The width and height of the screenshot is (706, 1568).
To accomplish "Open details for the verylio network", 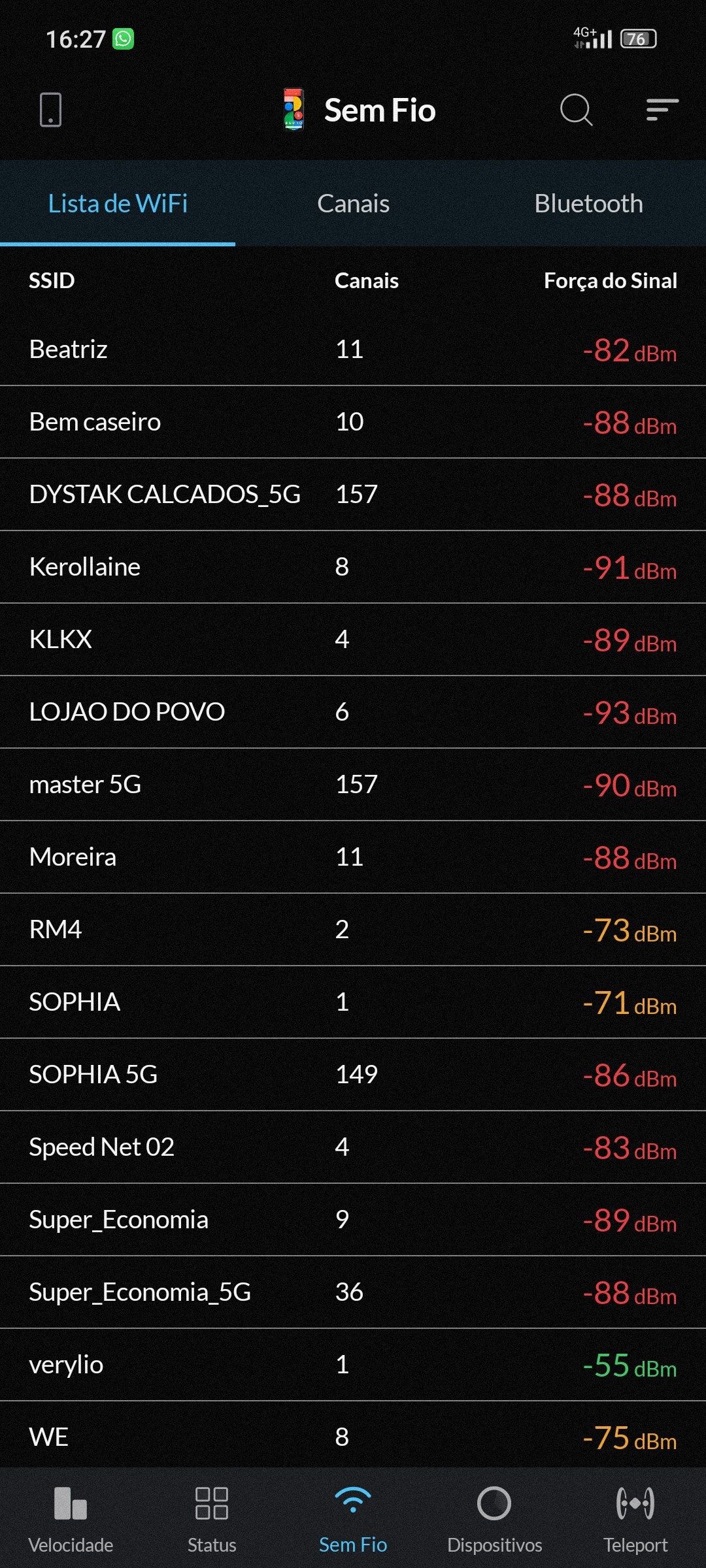I will (353, 1365).
